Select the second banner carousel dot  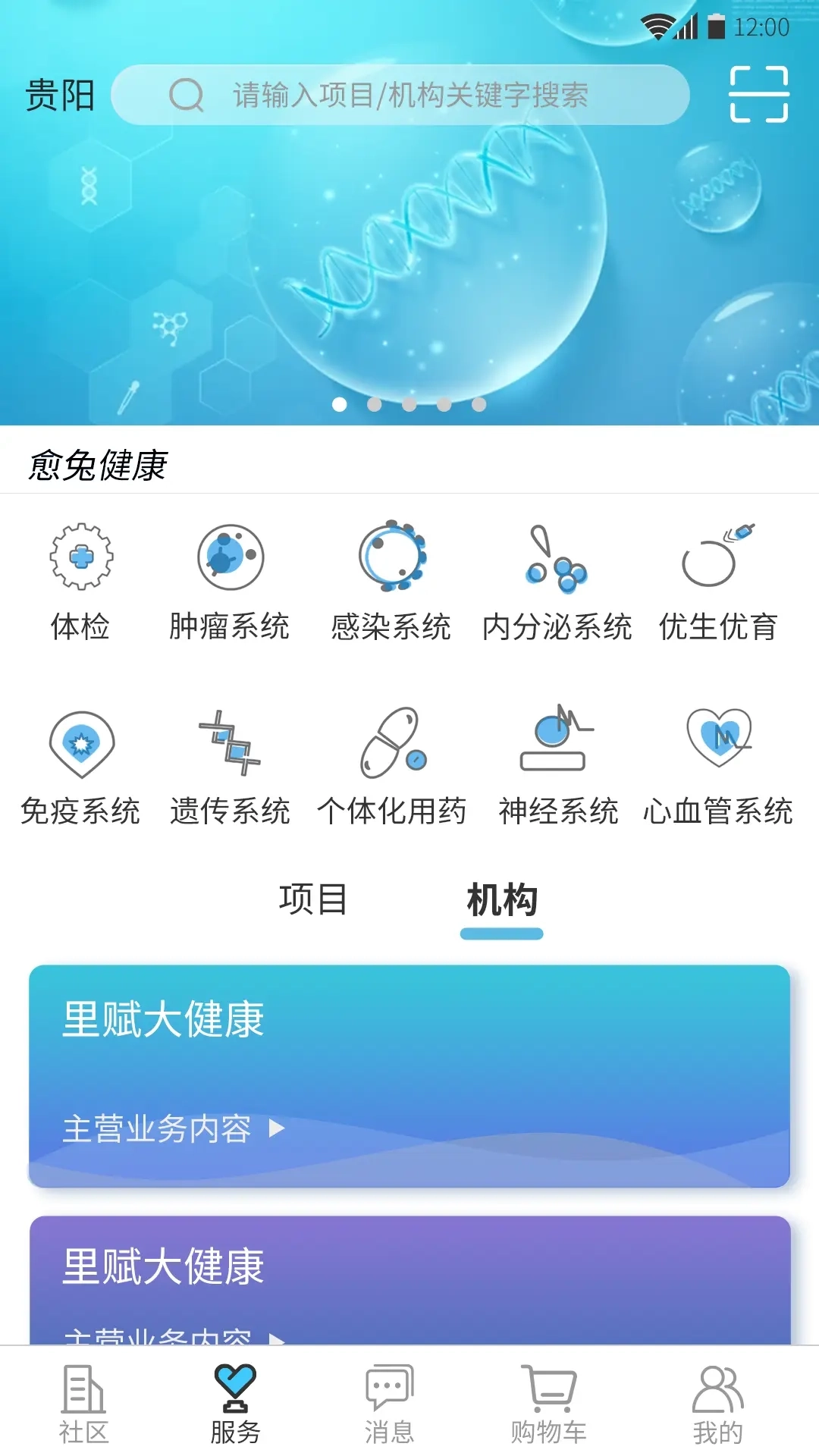374,404
